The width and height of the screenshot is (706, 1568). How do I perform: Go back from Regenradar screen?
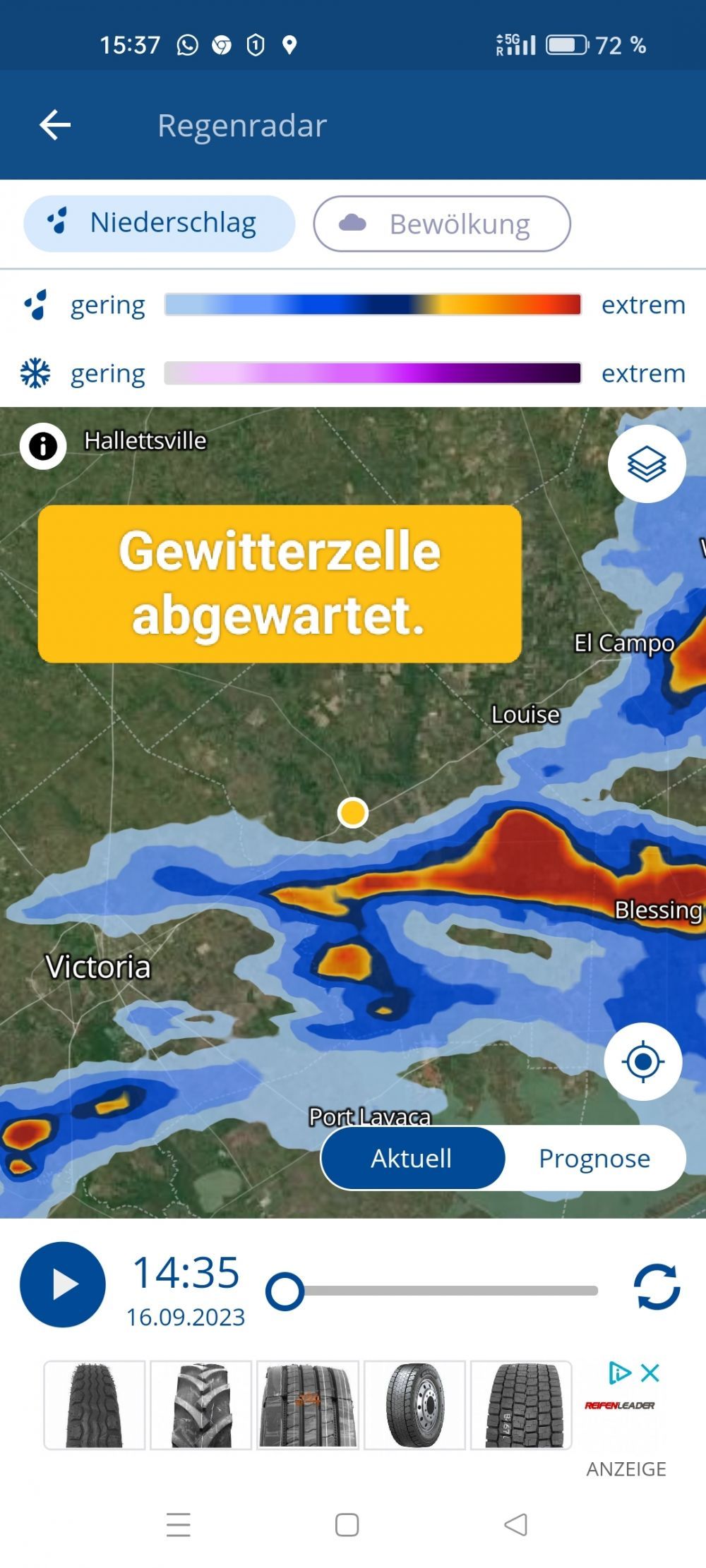(x=55, y=125)
